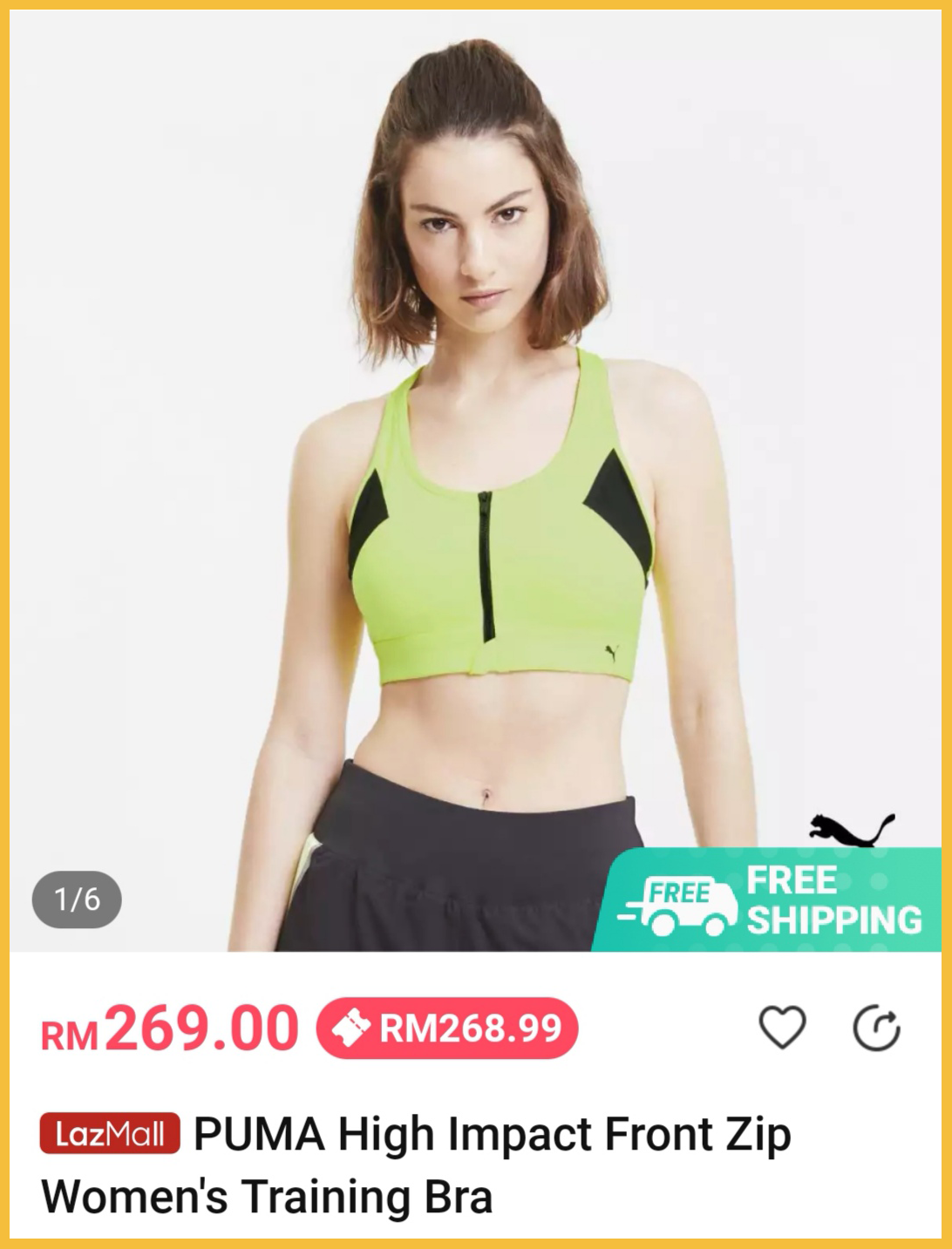Share this PUMA training bra product

(x=875, y=1028)
